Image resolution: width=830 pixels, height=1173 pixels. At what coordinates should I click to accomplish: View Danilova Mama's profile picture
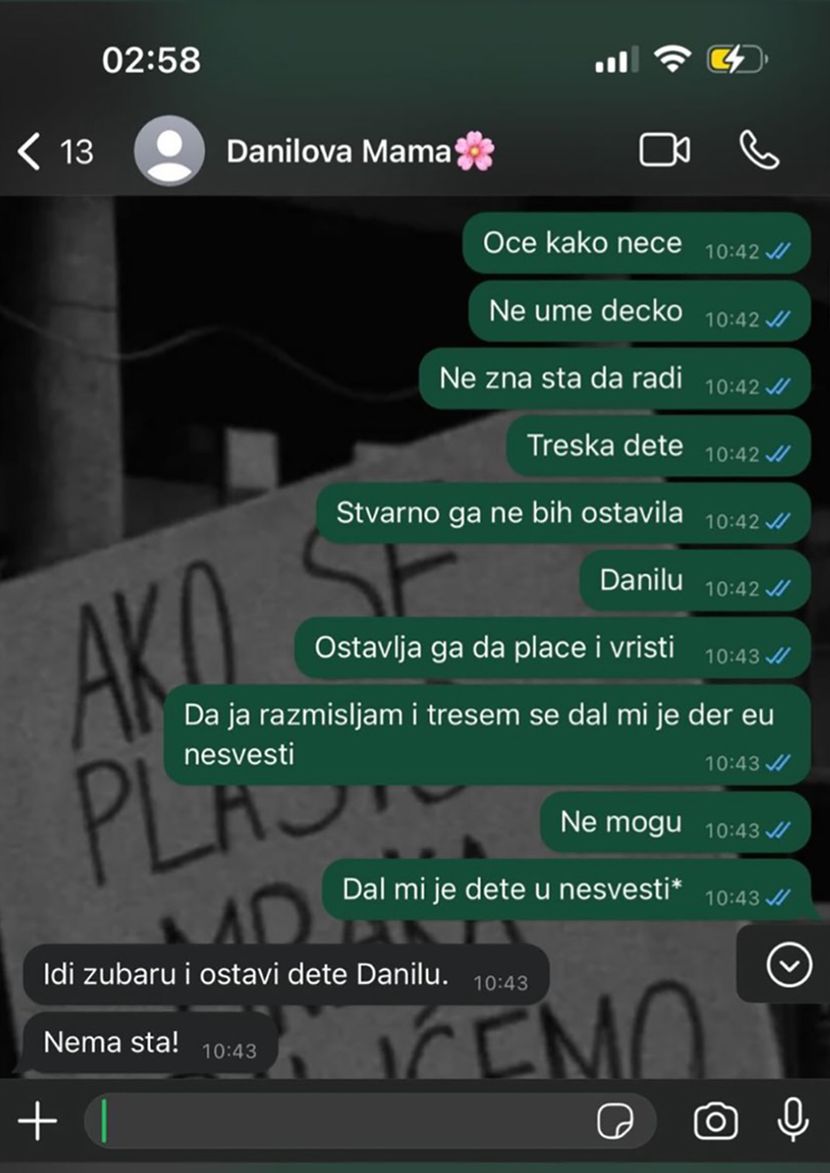coord(169,151)
